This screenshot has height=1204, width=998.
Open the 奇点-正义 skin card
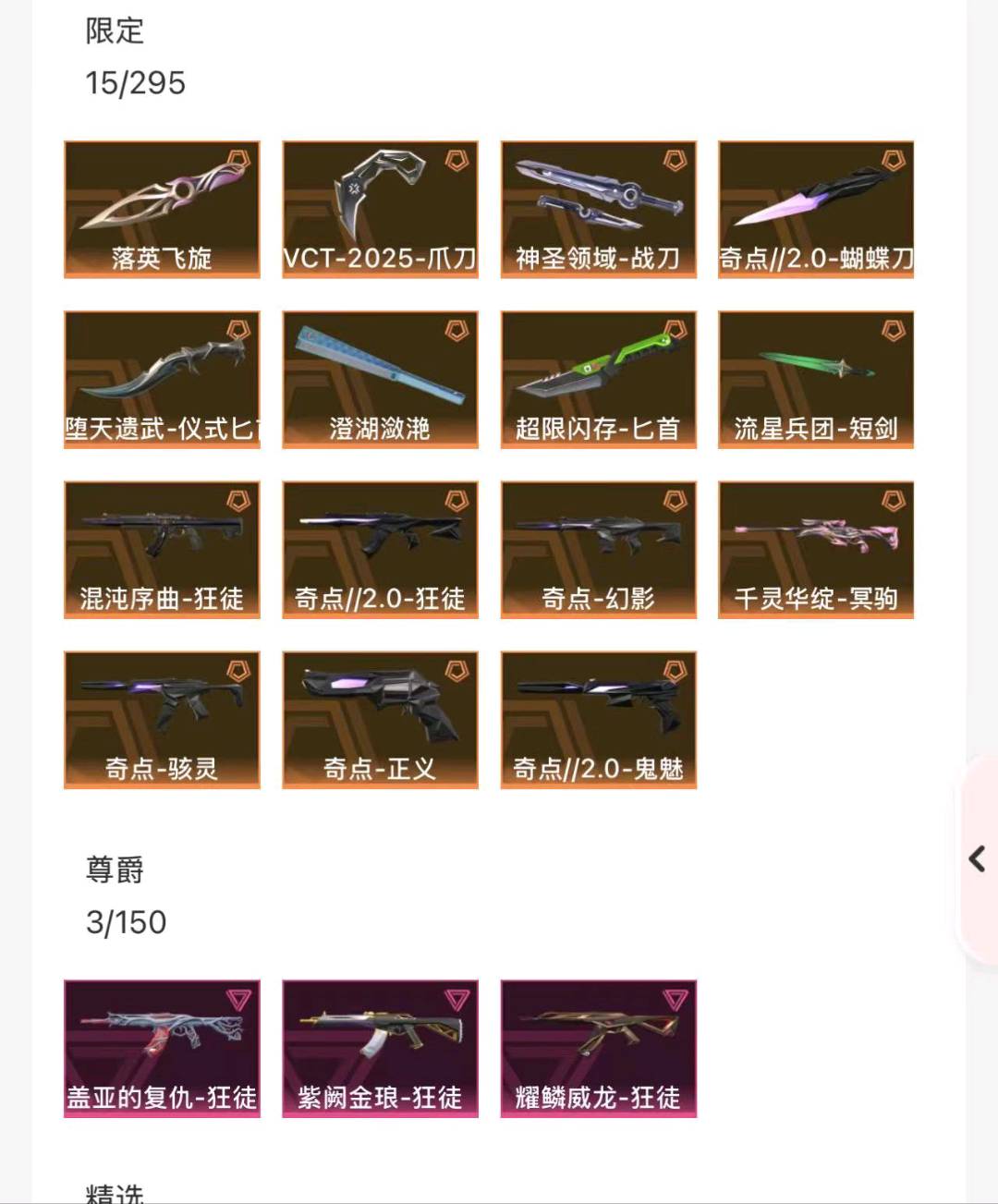380,719
